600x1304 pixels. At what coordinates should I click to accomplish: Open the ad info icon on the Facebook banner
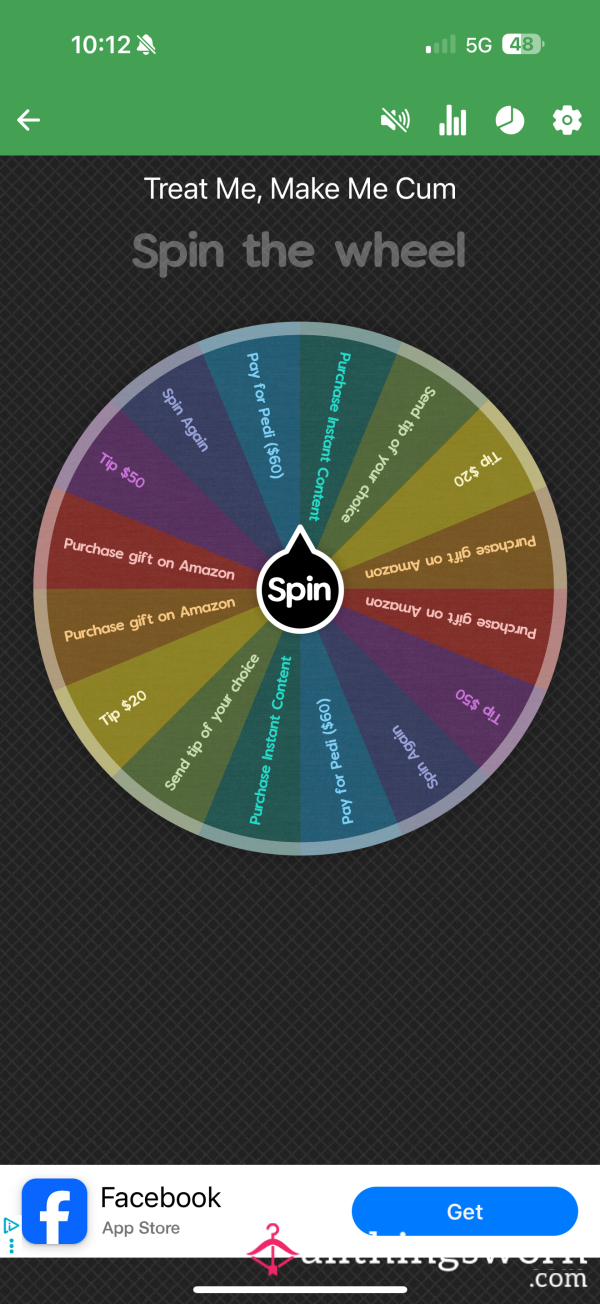tap(11, 1225)
